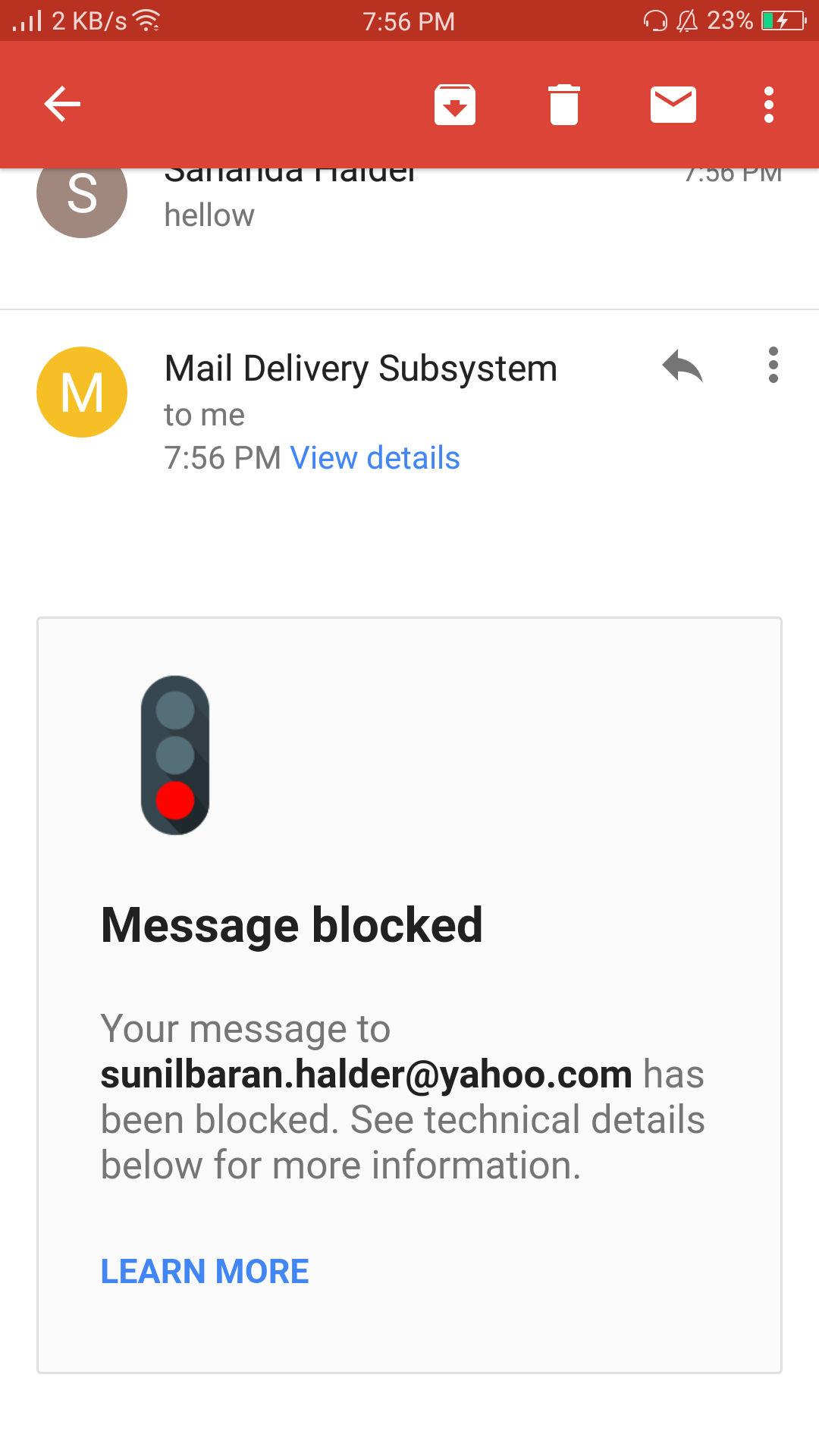Open the top toolbar overflow menu
This screenshot has height=1456, width=819.
[x=768, y=105]
